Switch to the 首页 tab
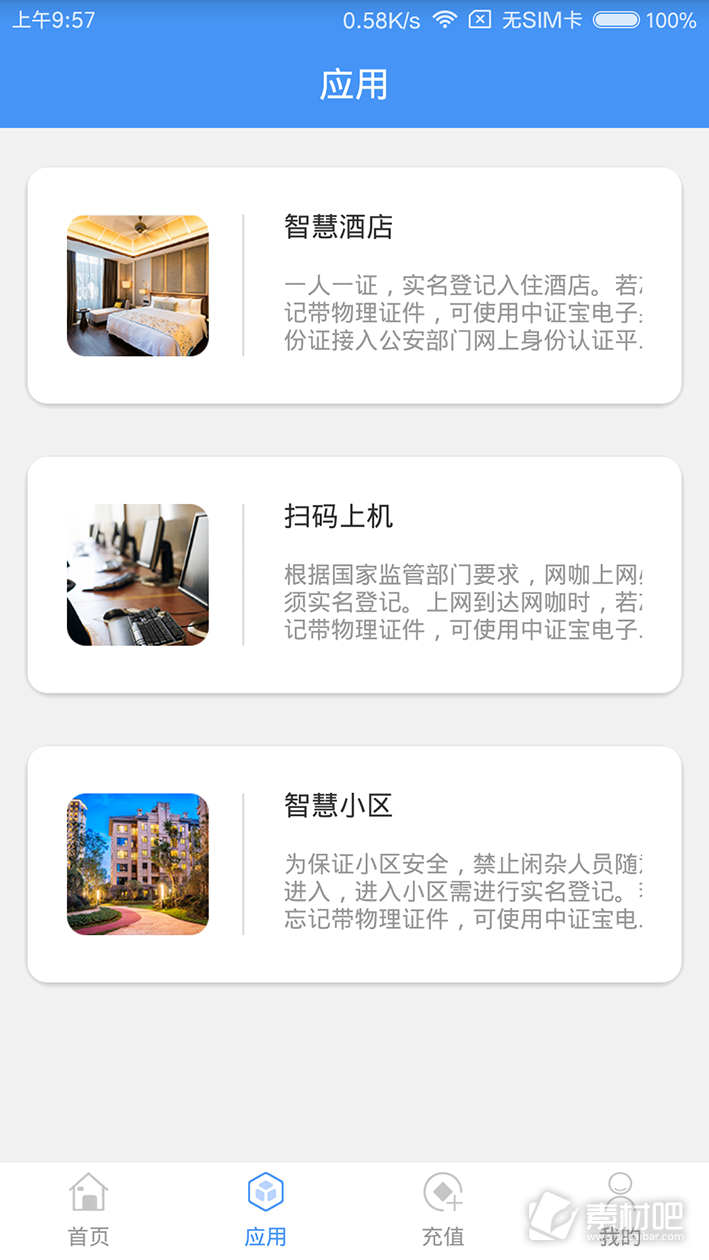Image resolution: width=709 pixels, height=1260 pixels. coord(88,1210)
